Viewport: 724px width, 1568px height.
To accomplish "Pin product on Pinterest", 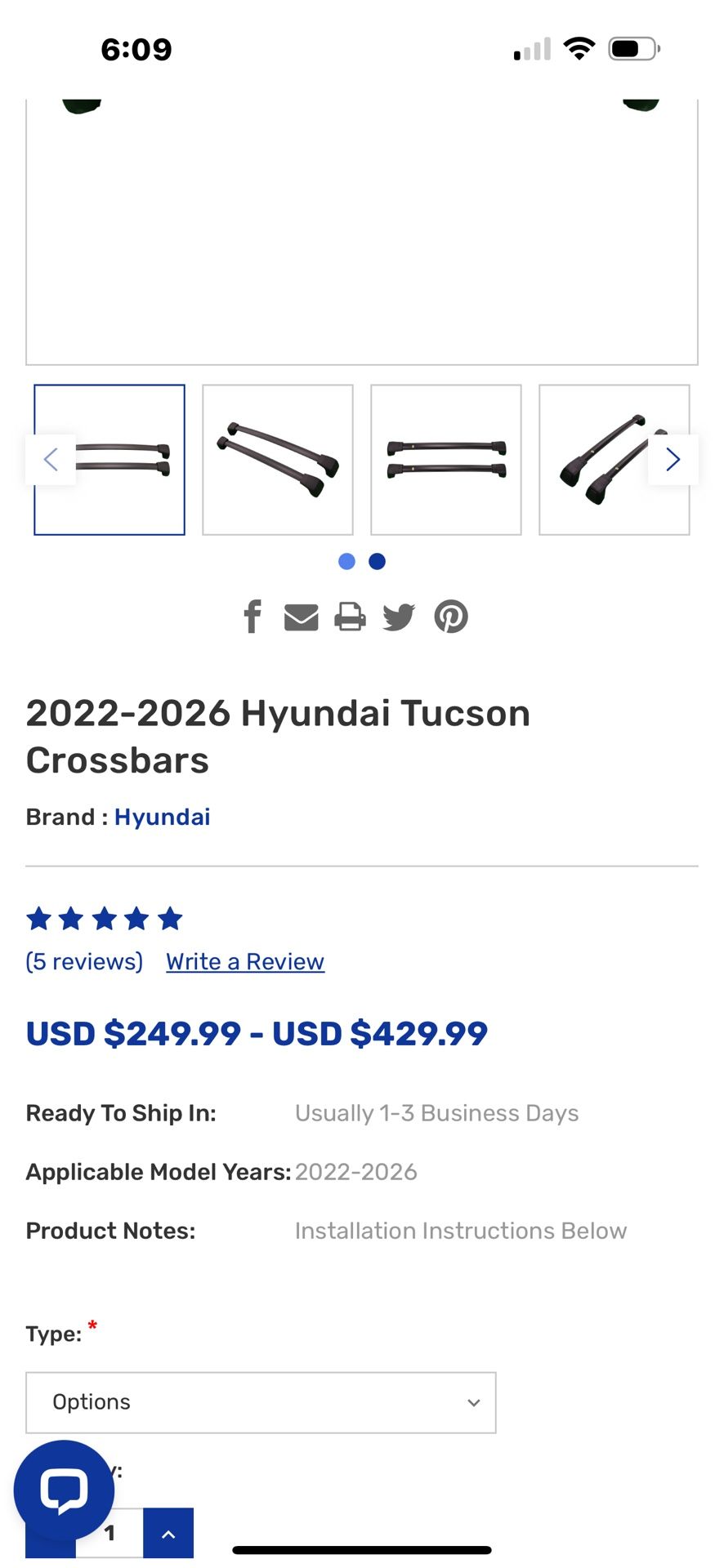I will (x=451, y=617).
